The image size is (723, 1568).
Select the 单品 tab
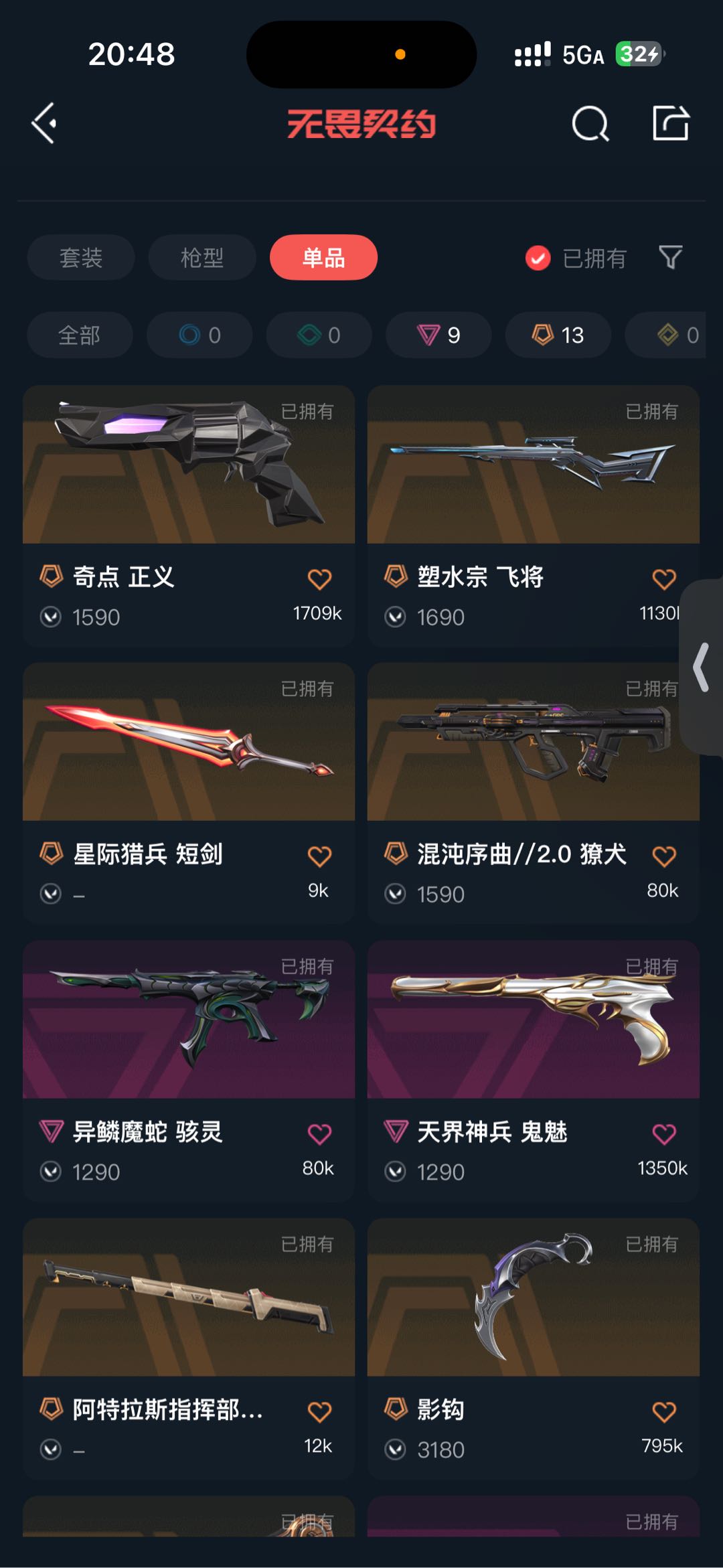point(323,258)
